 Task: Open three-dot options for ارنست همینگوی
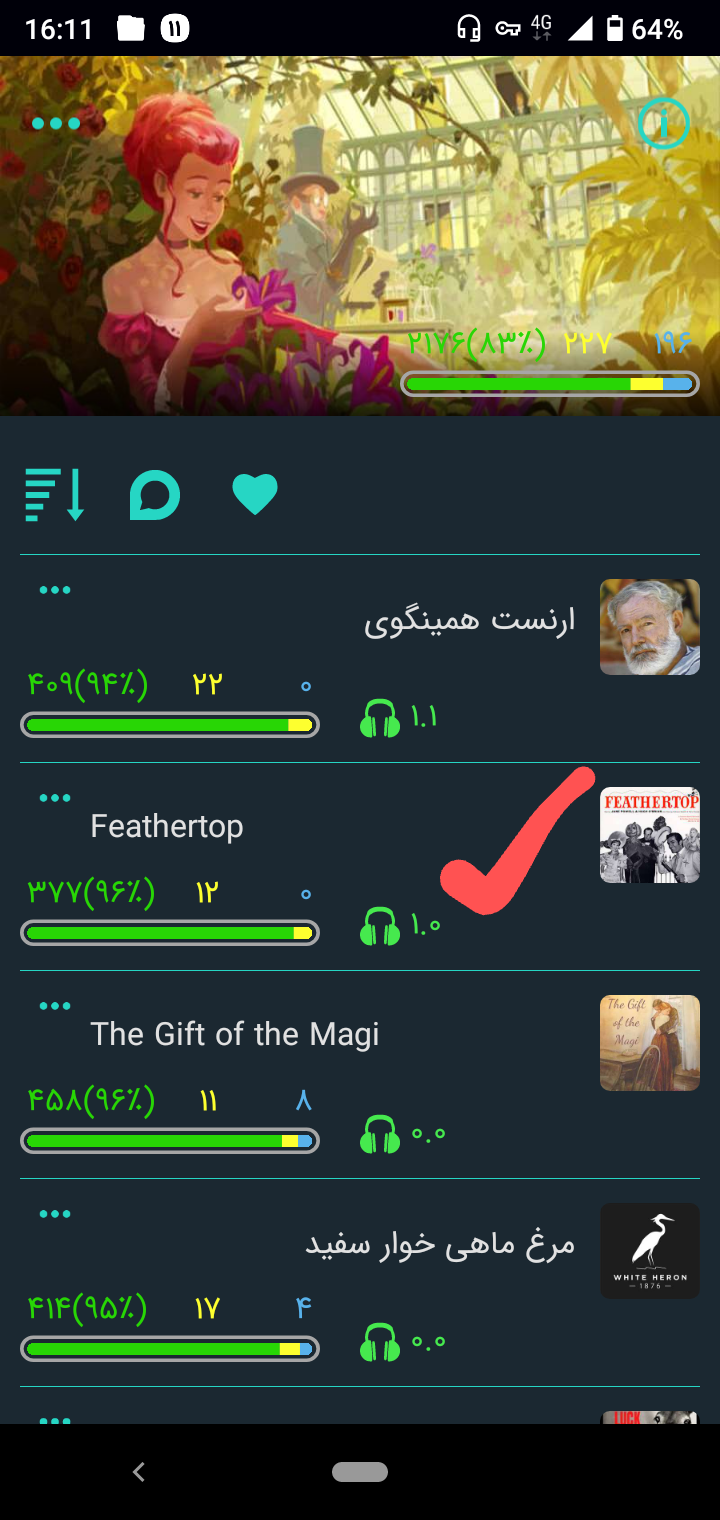tap(55, 590)
